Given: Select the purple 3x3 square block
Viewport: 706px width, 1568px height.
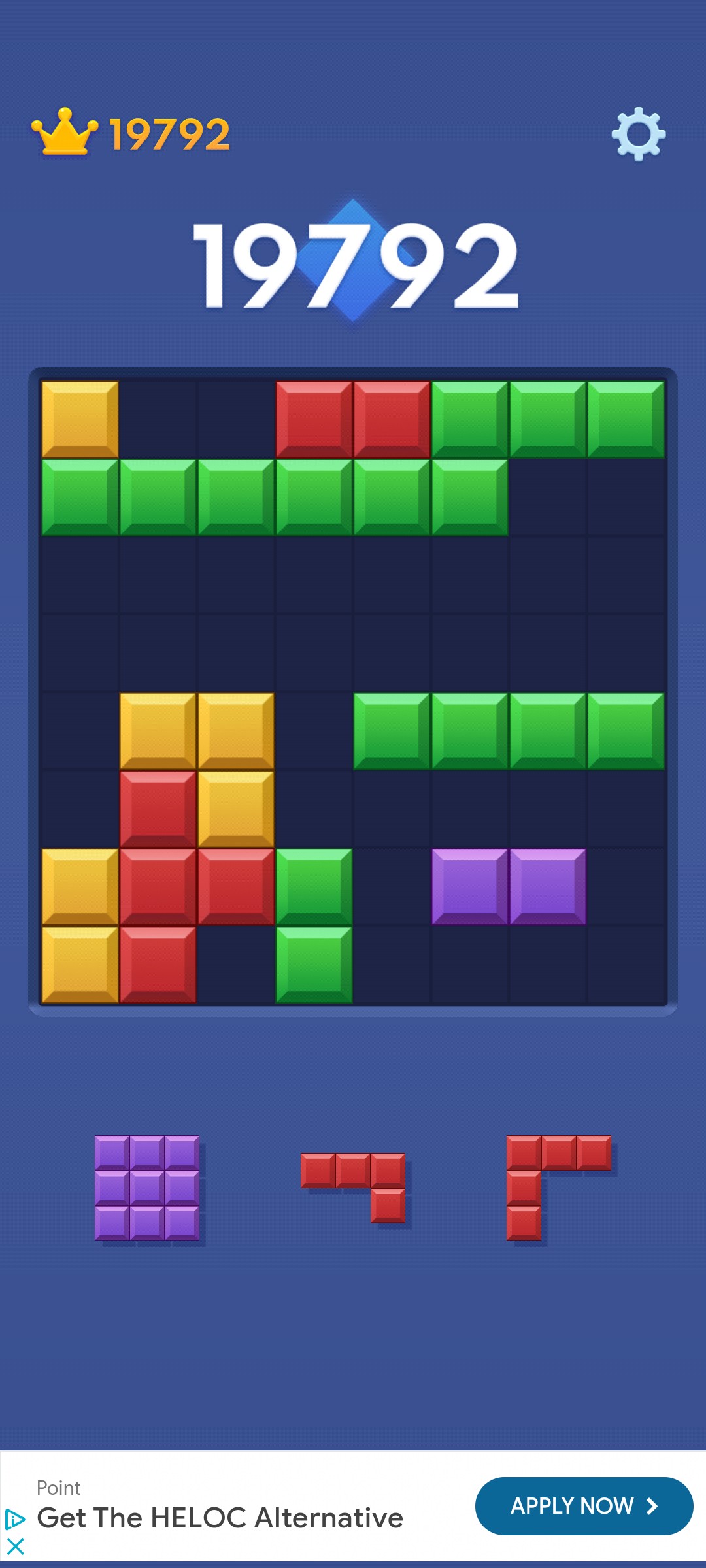Looking at the screenshot, I should (x=147, y=1188).
